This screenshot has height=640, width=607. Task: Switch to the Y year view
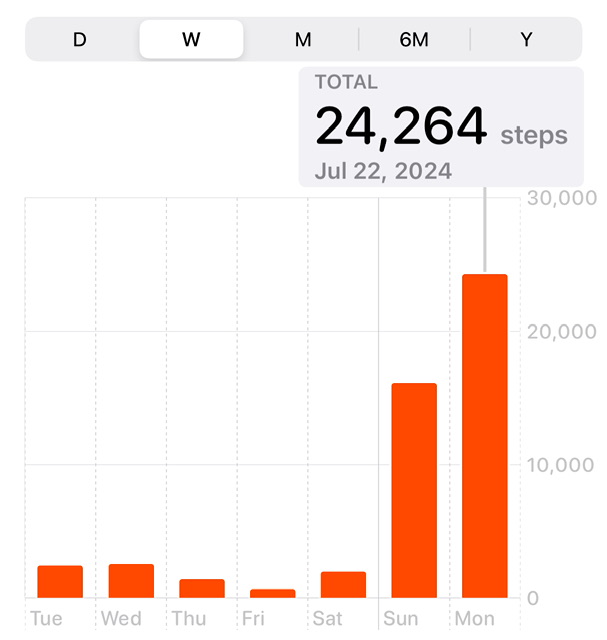(x=526, y=40)
